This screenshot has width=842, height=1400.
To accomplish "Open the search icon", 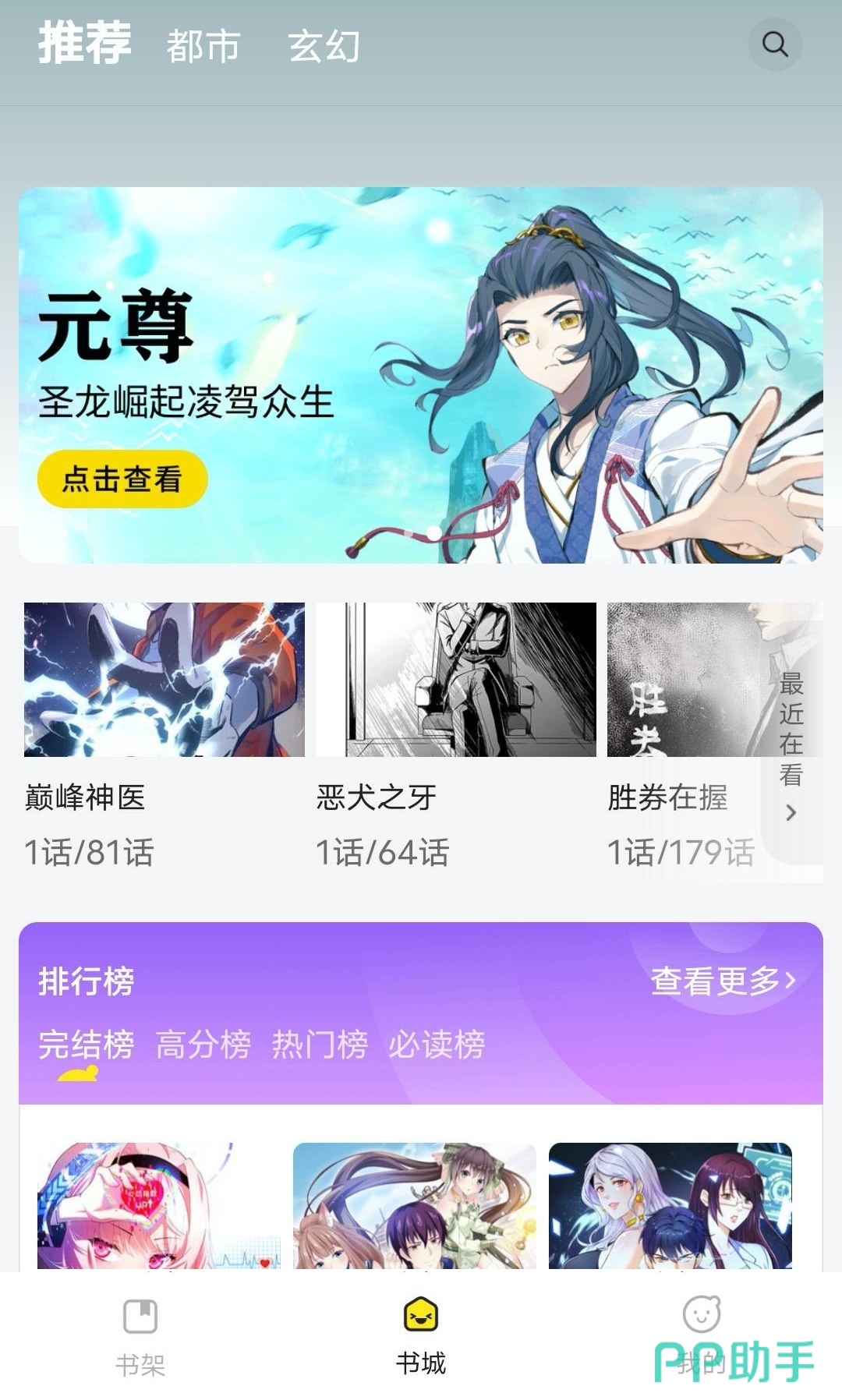I will tap(774, 44).
